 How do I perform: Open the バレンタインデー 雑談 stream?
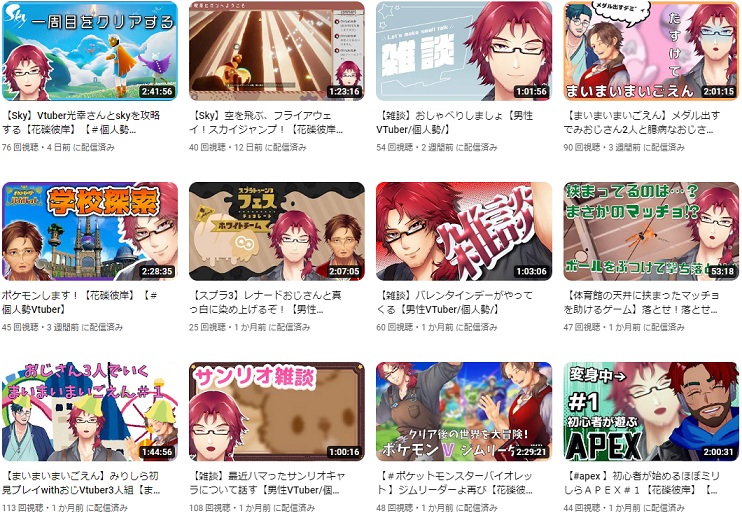(x=464, y=231)
